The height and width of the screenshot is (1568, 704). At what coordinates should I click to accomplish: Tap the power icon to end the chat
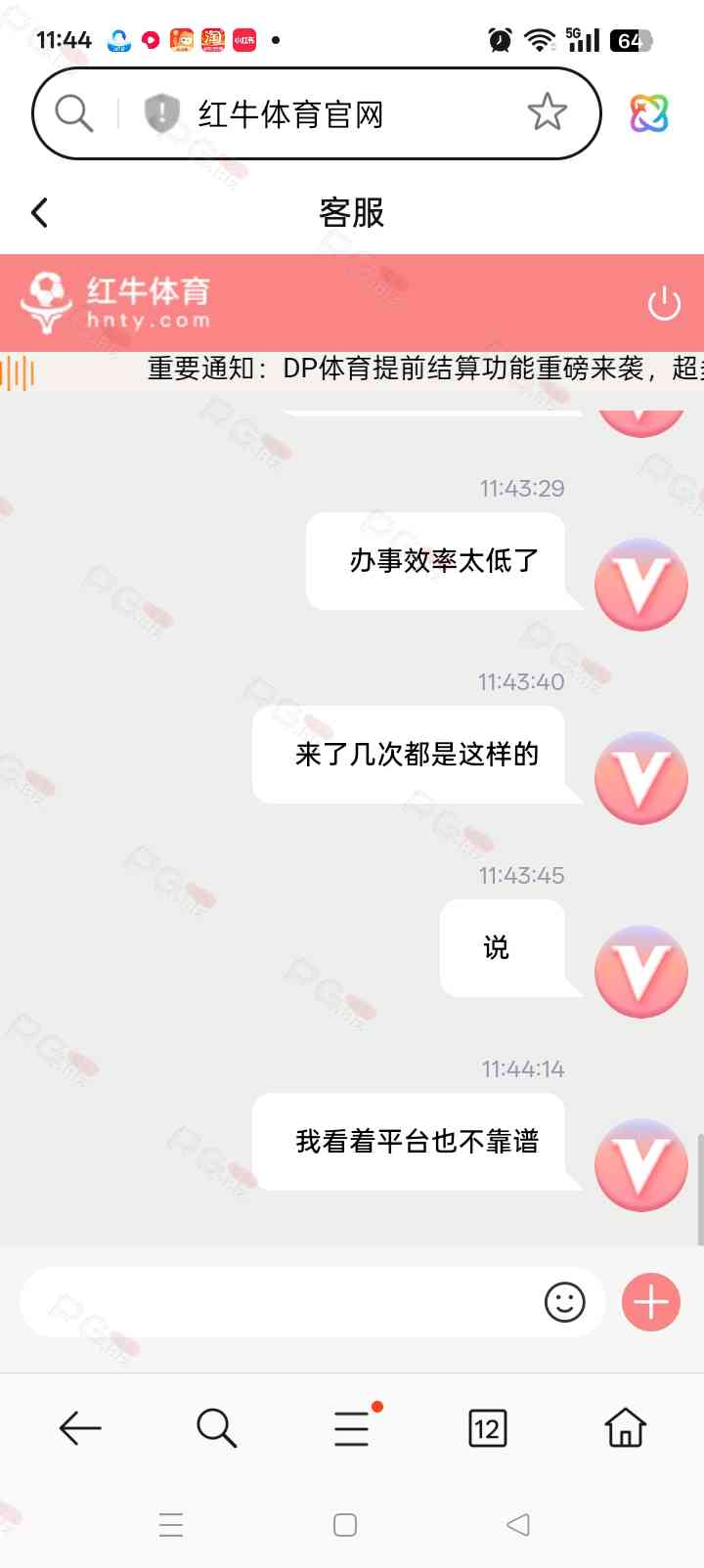click(664, 304)
